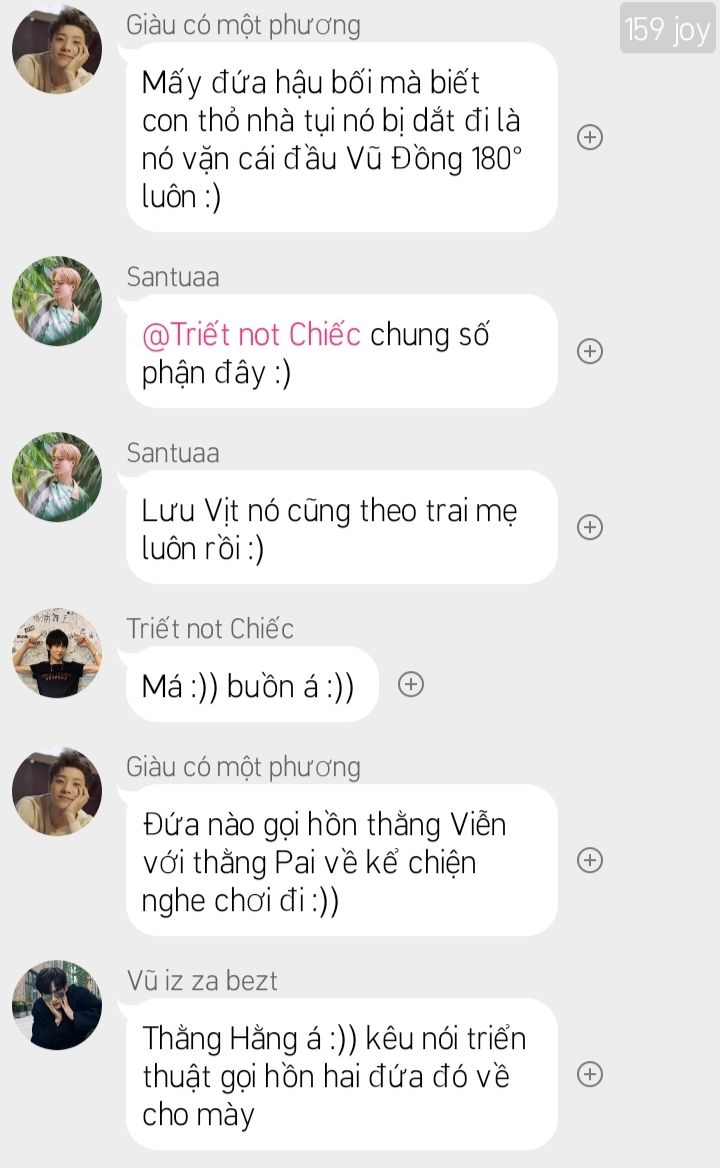React to Vũ iz za bezt's message
The width and height of the screenshot is (720, 1168).
point(590,1073)
